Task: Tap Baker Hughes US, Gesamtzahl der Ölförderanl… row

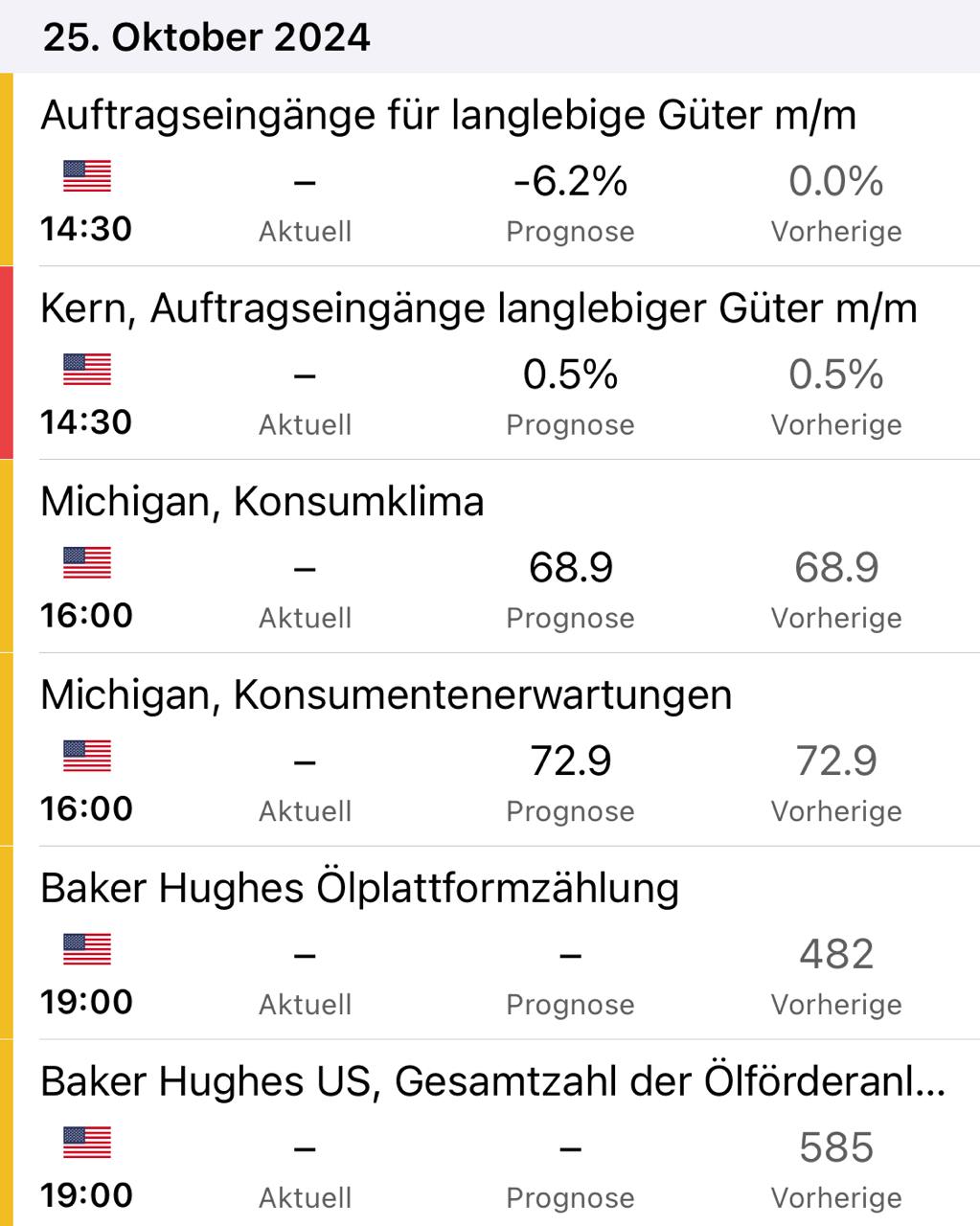Action: click(492, 1082)
